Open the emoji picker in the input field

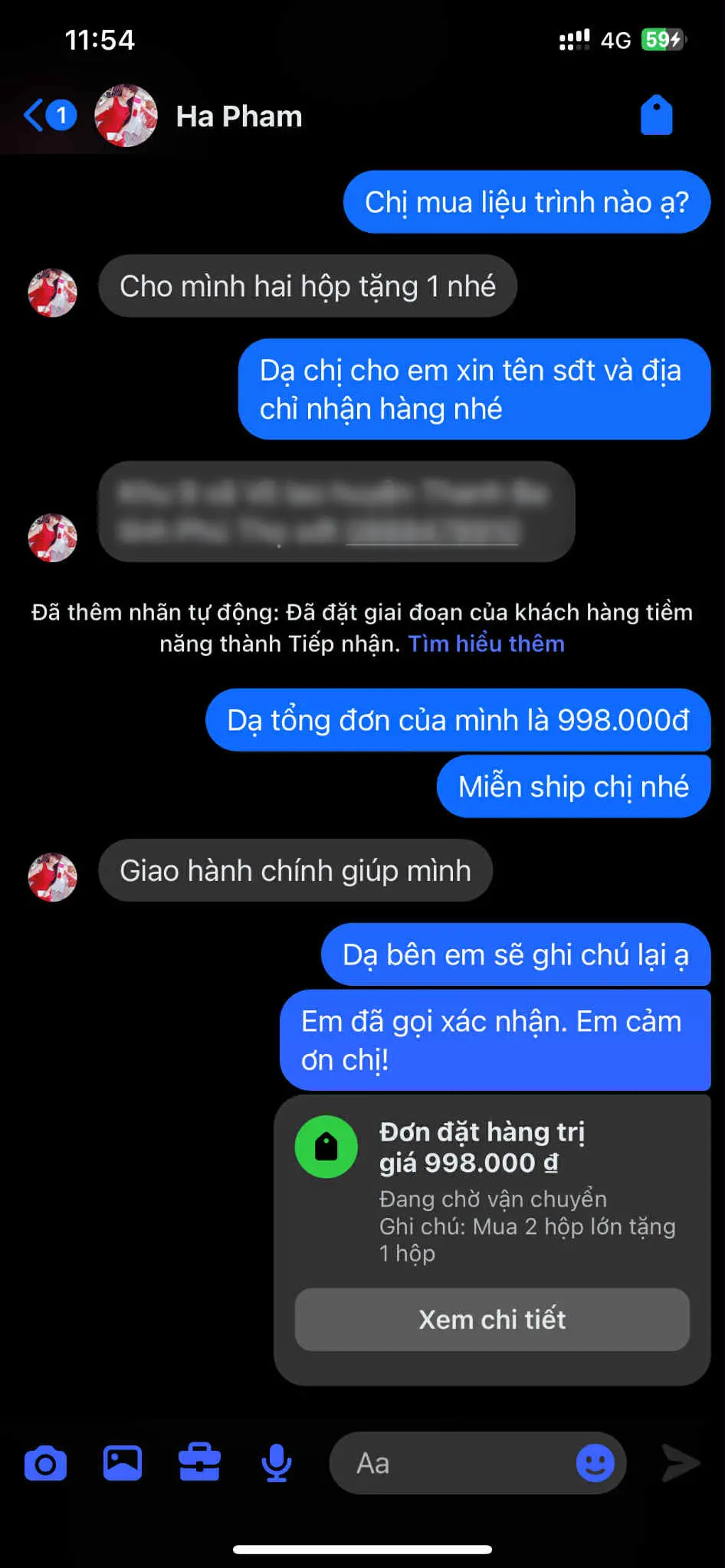click(x=595, y=1463)
